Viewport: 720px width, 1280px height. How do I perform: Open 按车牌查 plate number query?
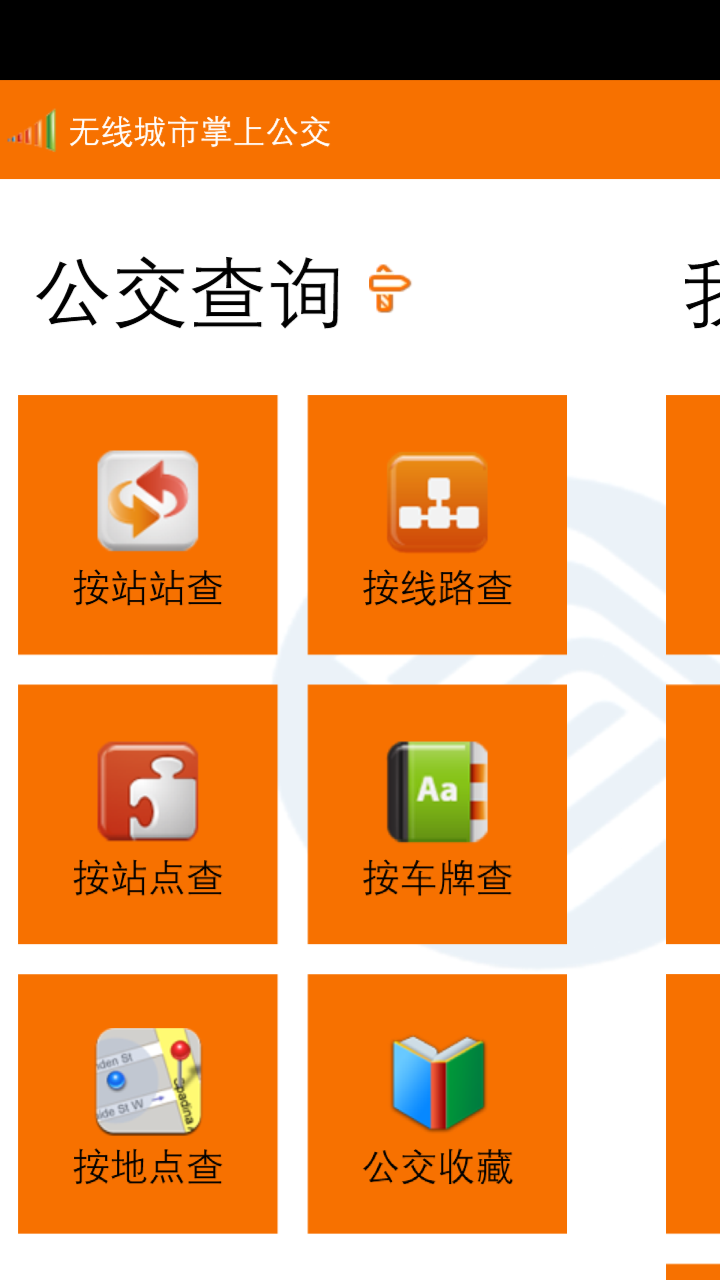(437, 814)
